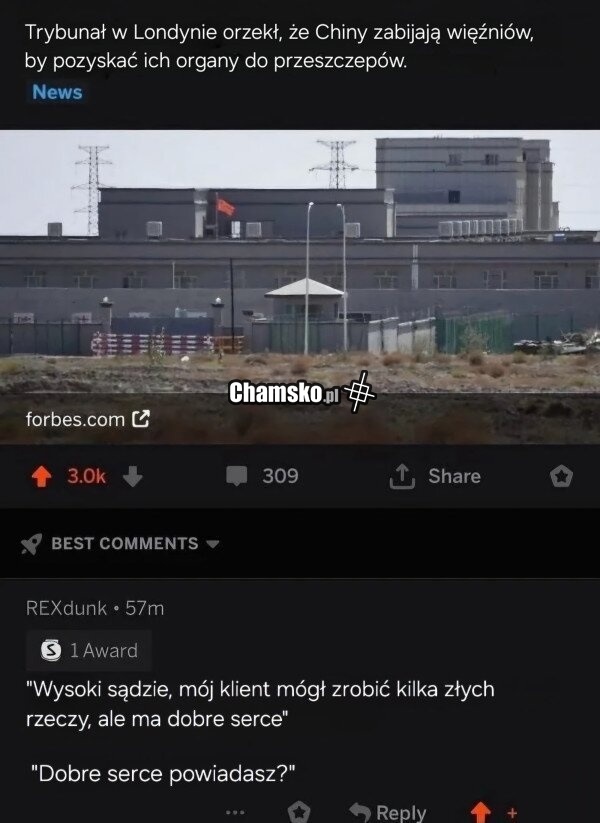Open REXdunk's profile
The width and height of the screenshot is (600, 823).
pyautogui.click(x=65, y=607)
